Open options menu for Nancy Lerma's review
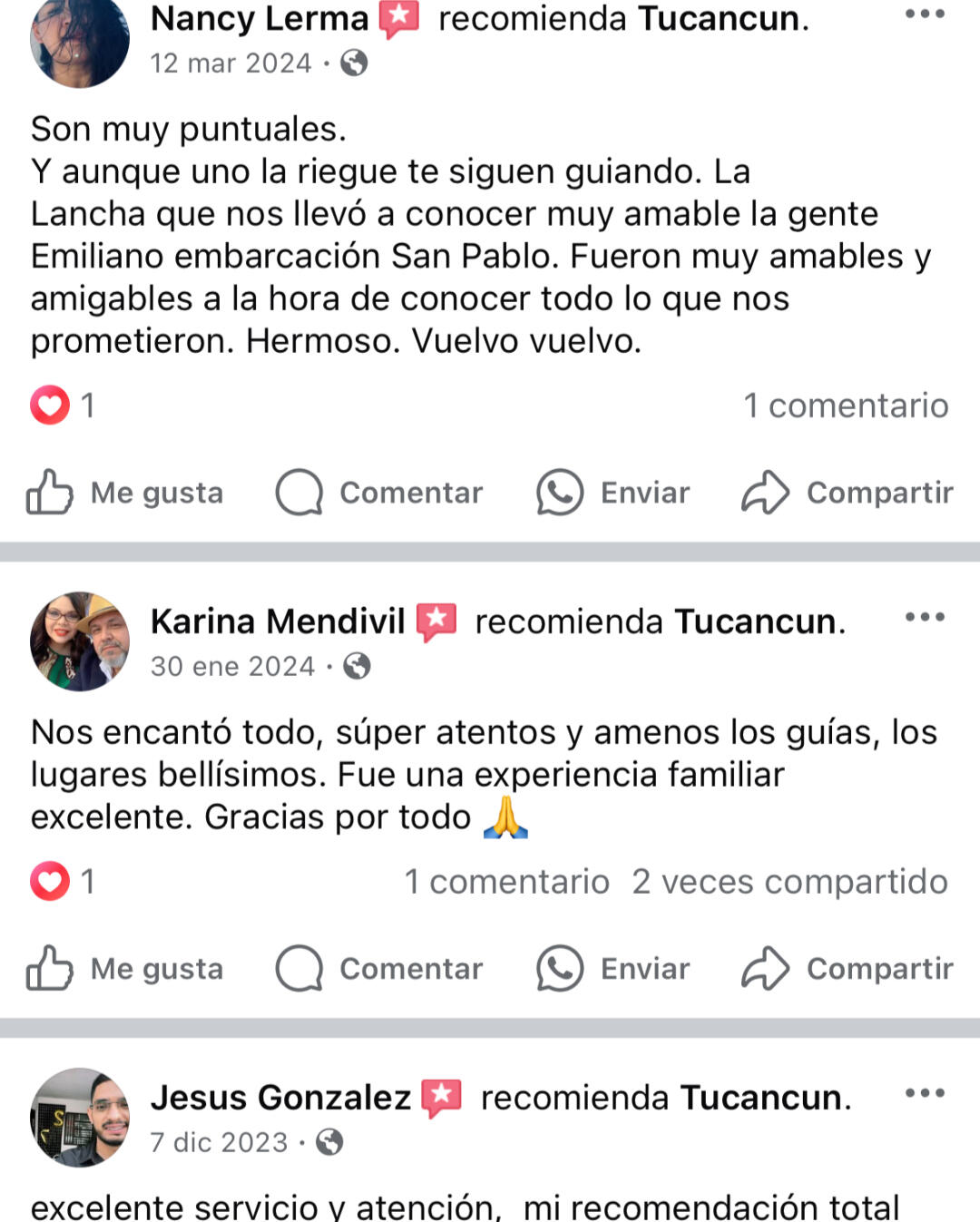980x1222 pixels. 925,15
